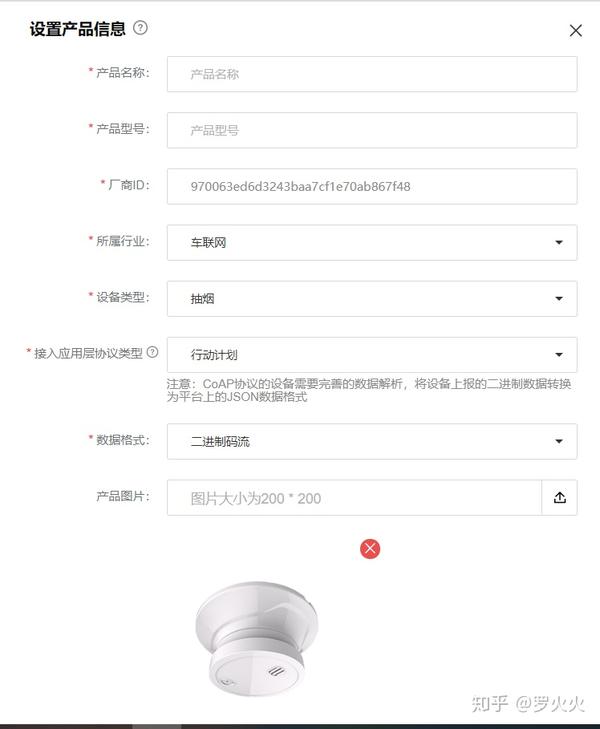Viewport: 600px width, 729px height.
Task: Open the help icon beside 设置产品信息
Action: click(140, 28)
